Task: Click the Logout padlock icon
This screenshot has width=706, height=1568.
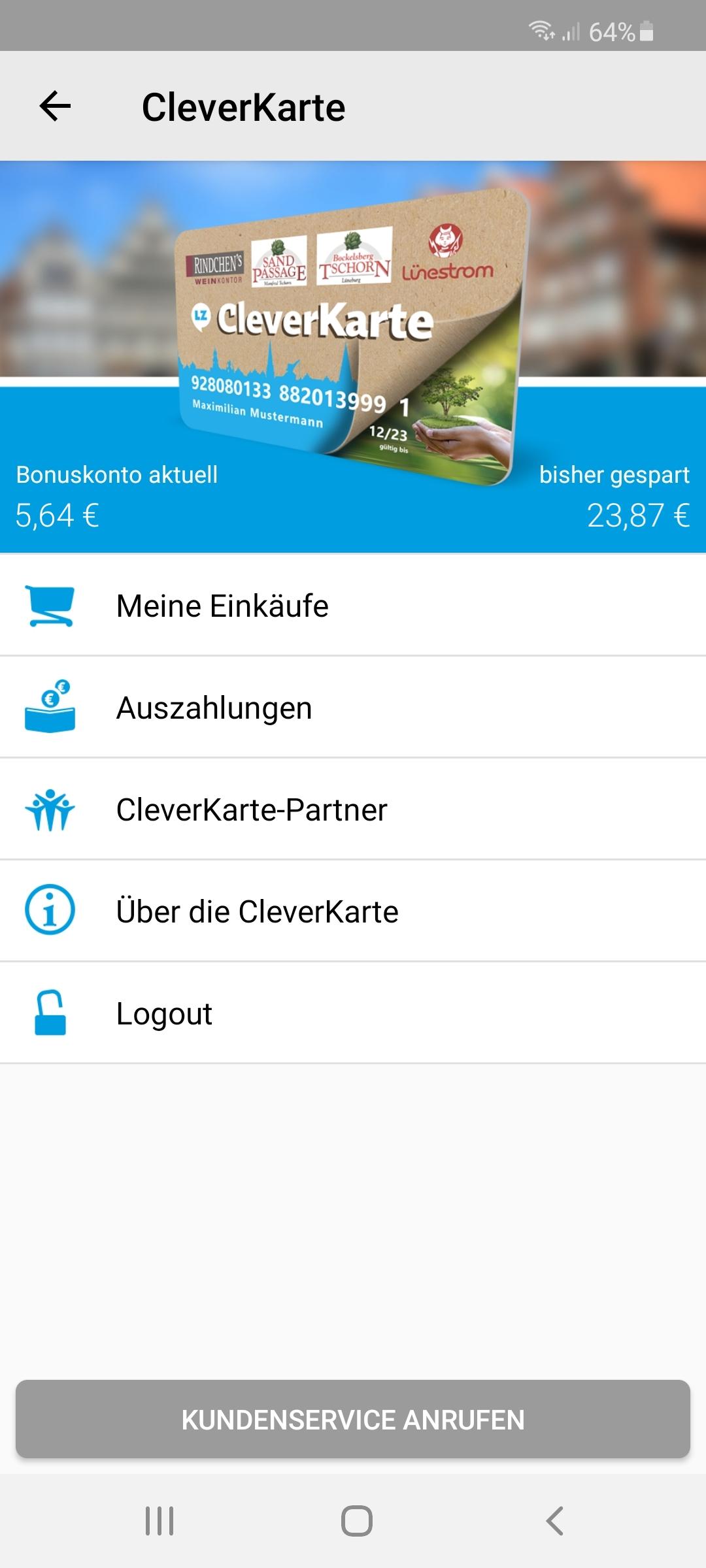Action: [x=49, y=1013]
